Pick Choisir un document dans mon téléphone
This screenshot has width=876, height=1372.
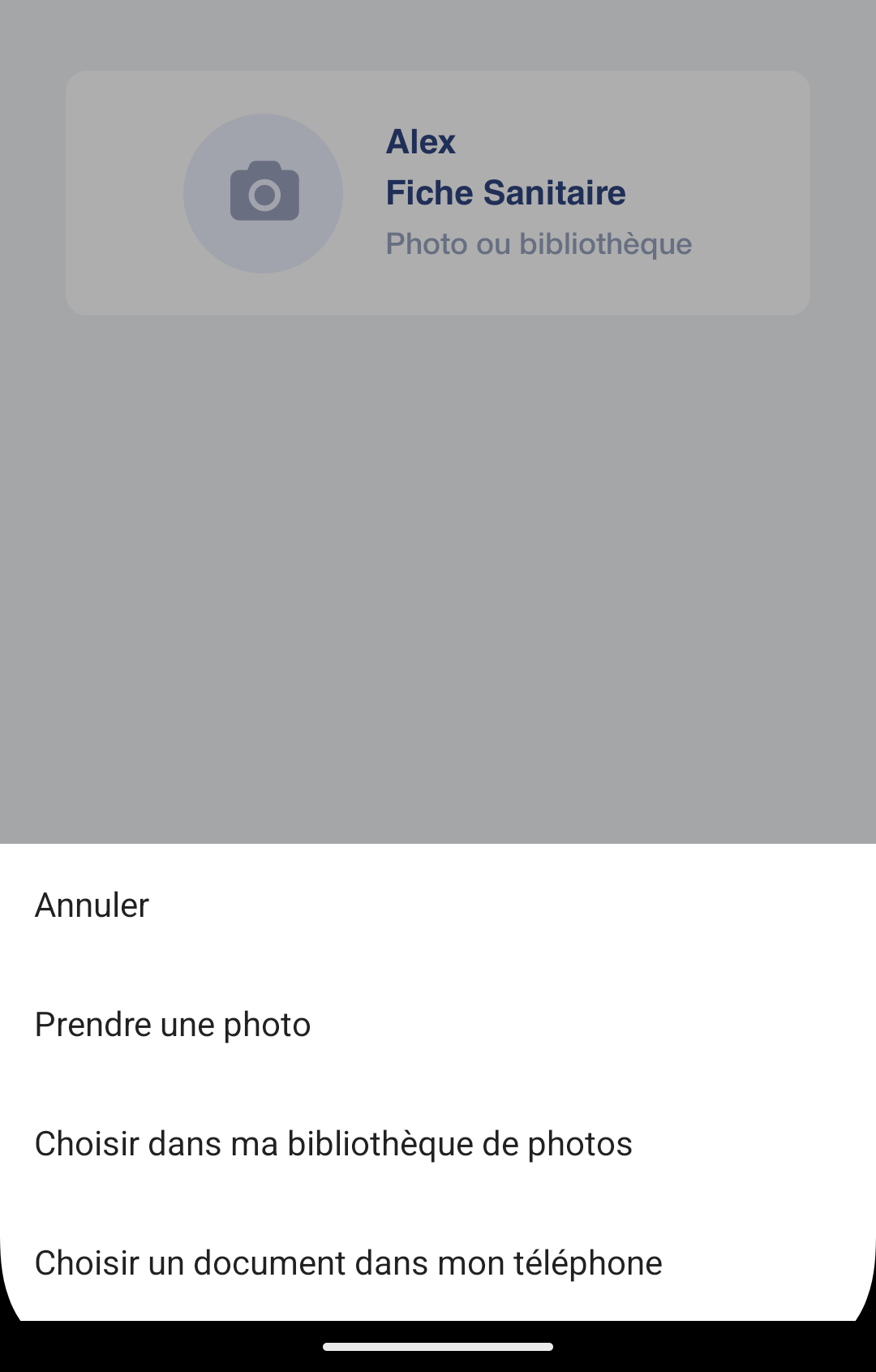coord(349,1263)
